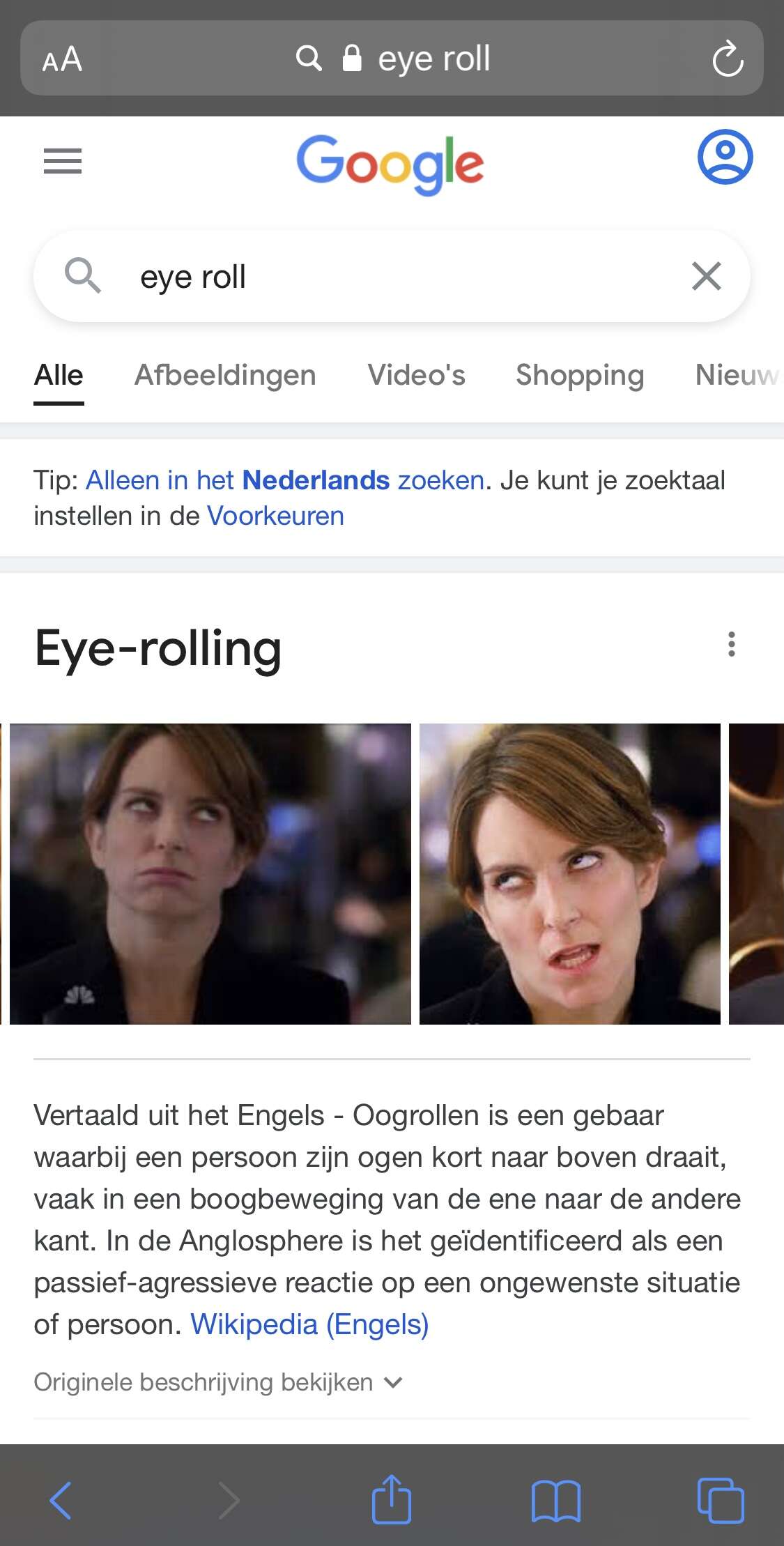Image resolution: width=784 pixels, height=1546 pixels.
Task: Switch to the Video's tab
Action: [x=416, y=375]
